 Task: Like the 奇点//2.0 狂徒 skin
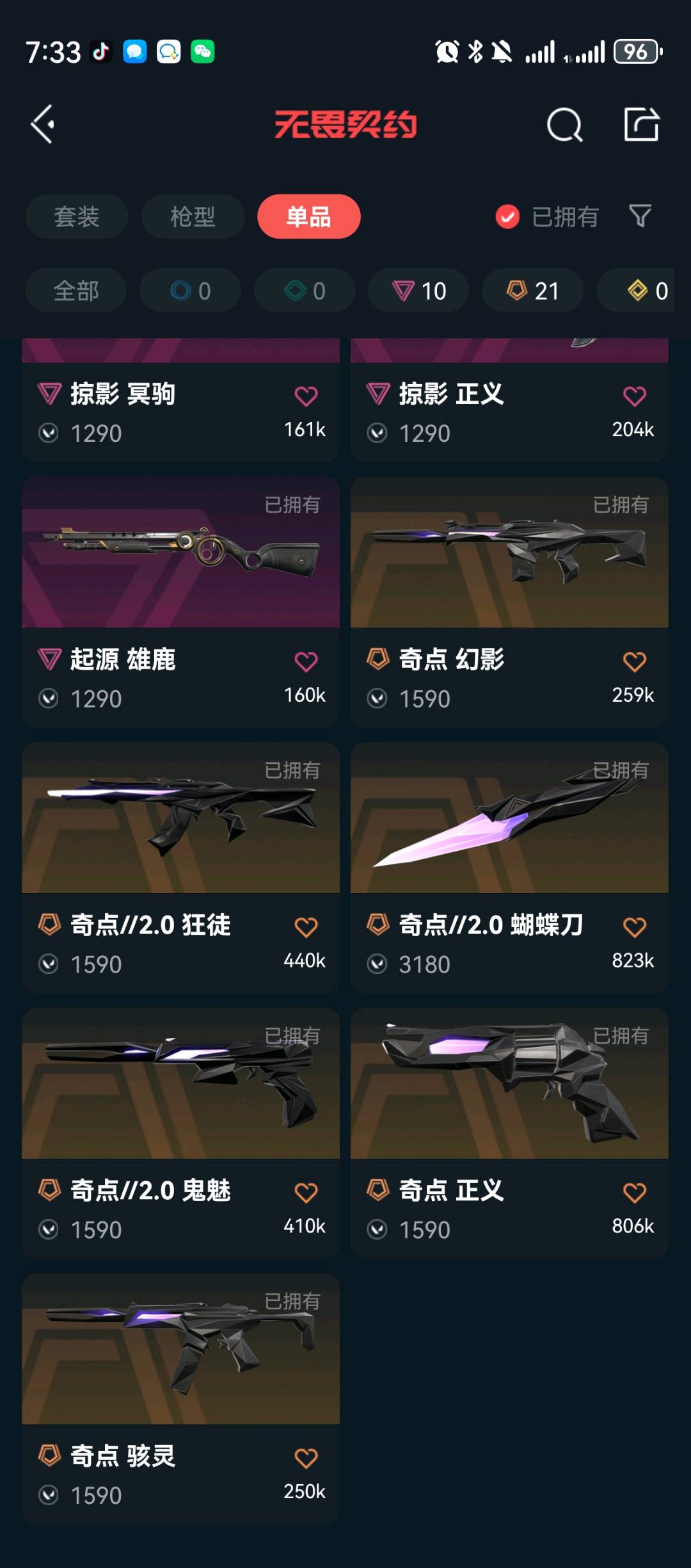[x=306, y=926]
